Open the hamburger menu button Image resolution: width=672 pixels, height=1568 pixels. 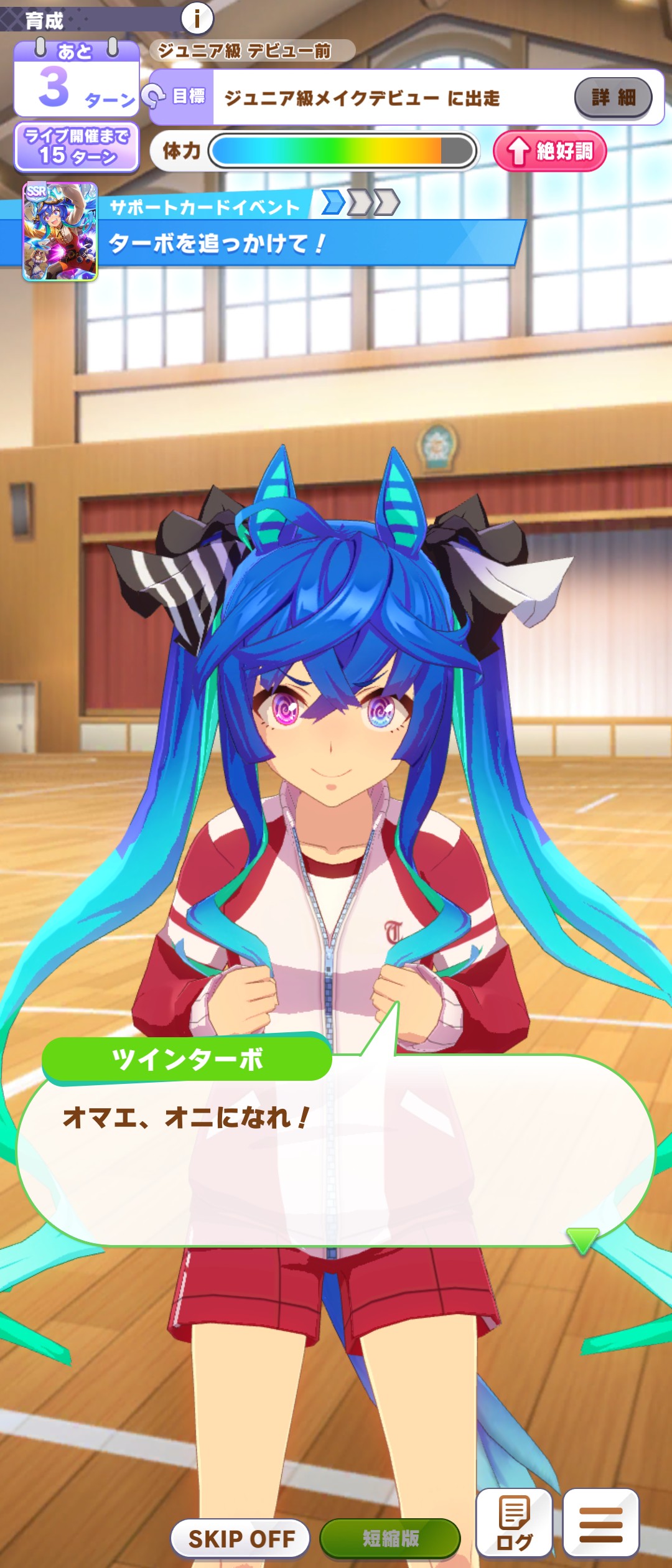[600, 1523]
